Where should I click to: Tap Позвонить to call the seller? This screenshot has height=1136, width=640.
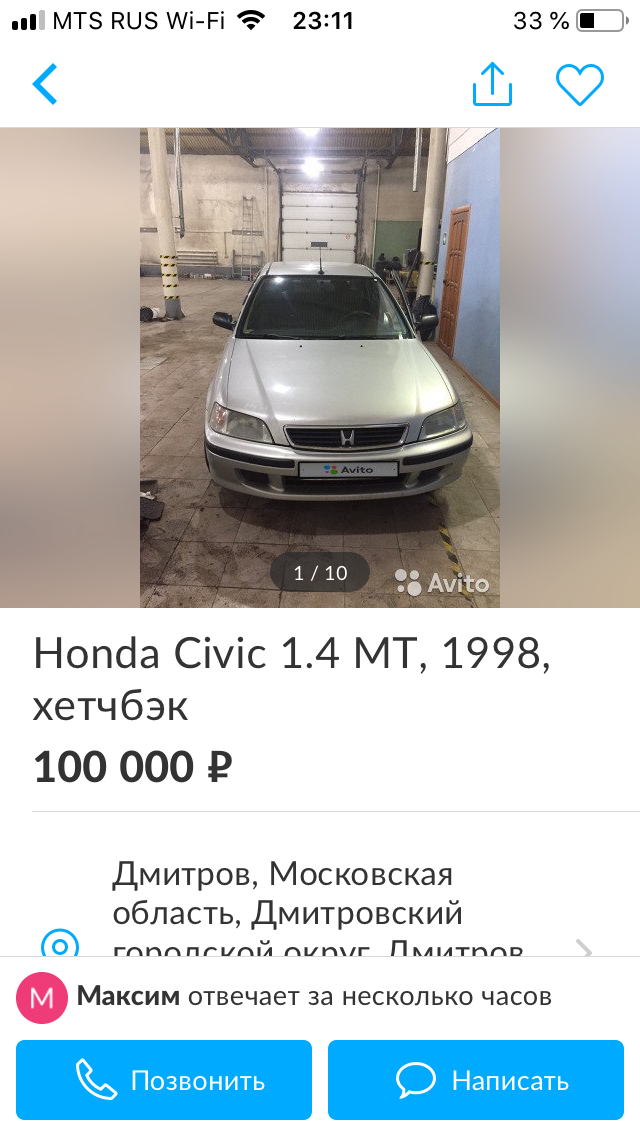(x=164, y=1080)
